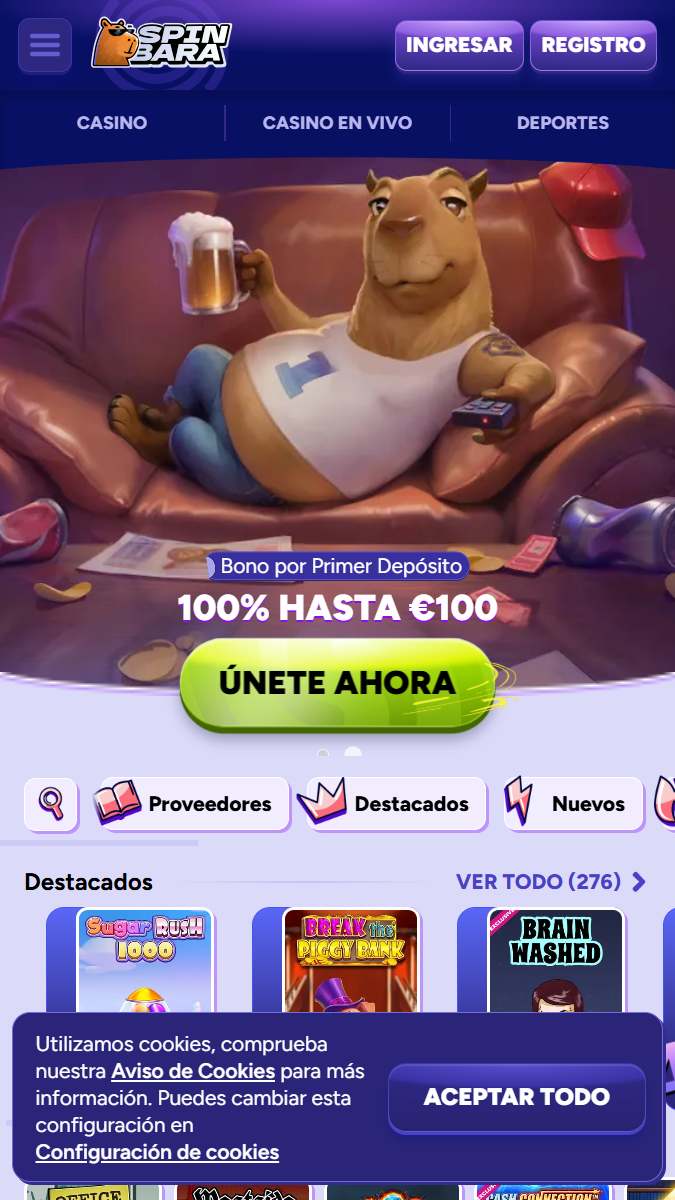
Task: Open the hamburger menu
Action: coord(45,45)
